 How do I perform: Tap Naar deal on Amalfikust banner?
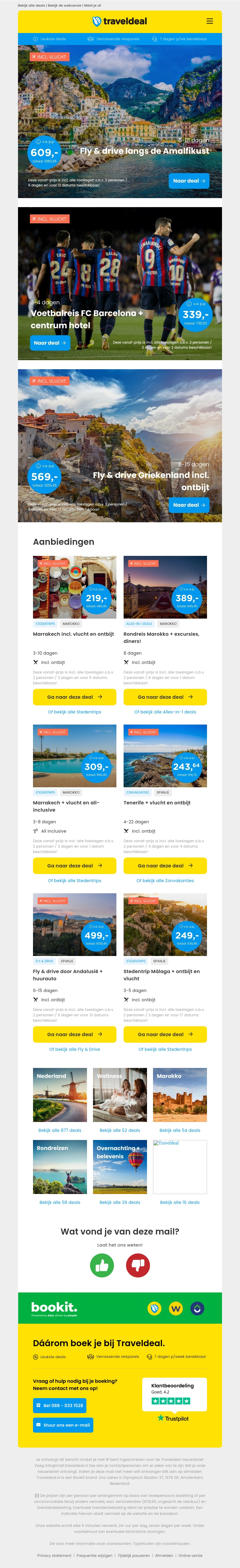189,181
